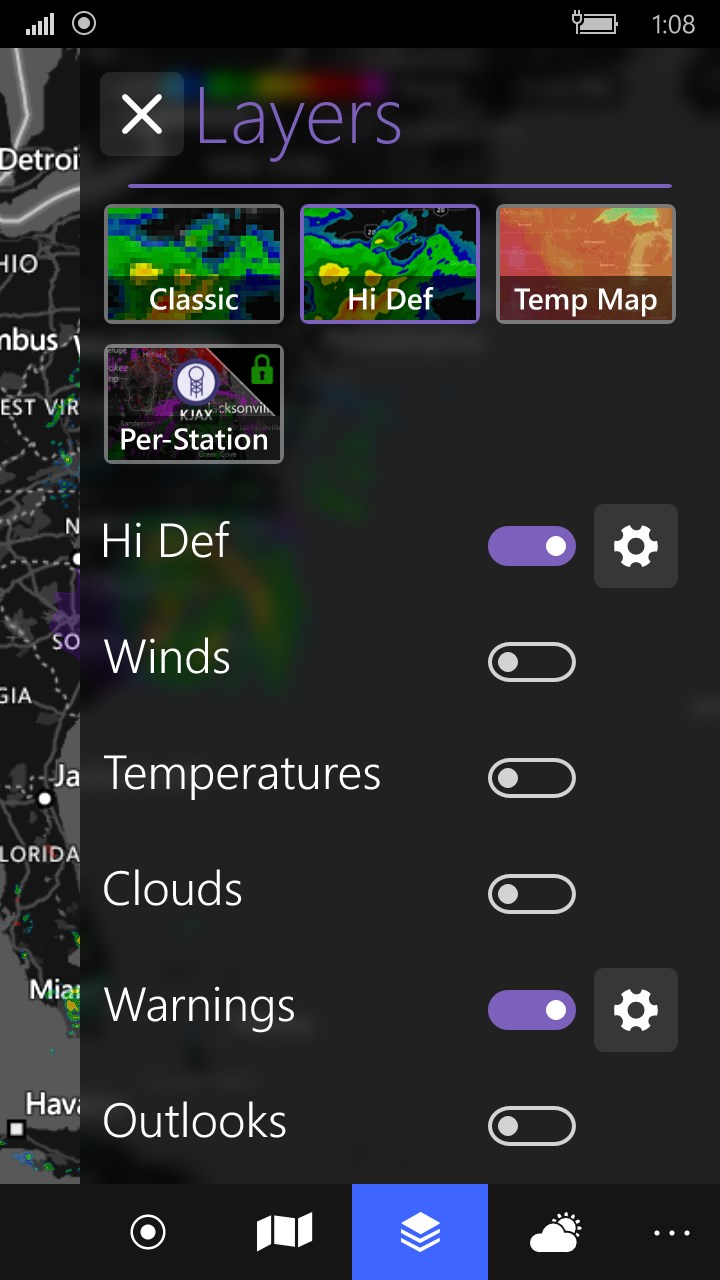Open the locked Per-Station radar tile
Image resolution: width=720 pixels, height=1280 pixels.
tap(194, 404)
